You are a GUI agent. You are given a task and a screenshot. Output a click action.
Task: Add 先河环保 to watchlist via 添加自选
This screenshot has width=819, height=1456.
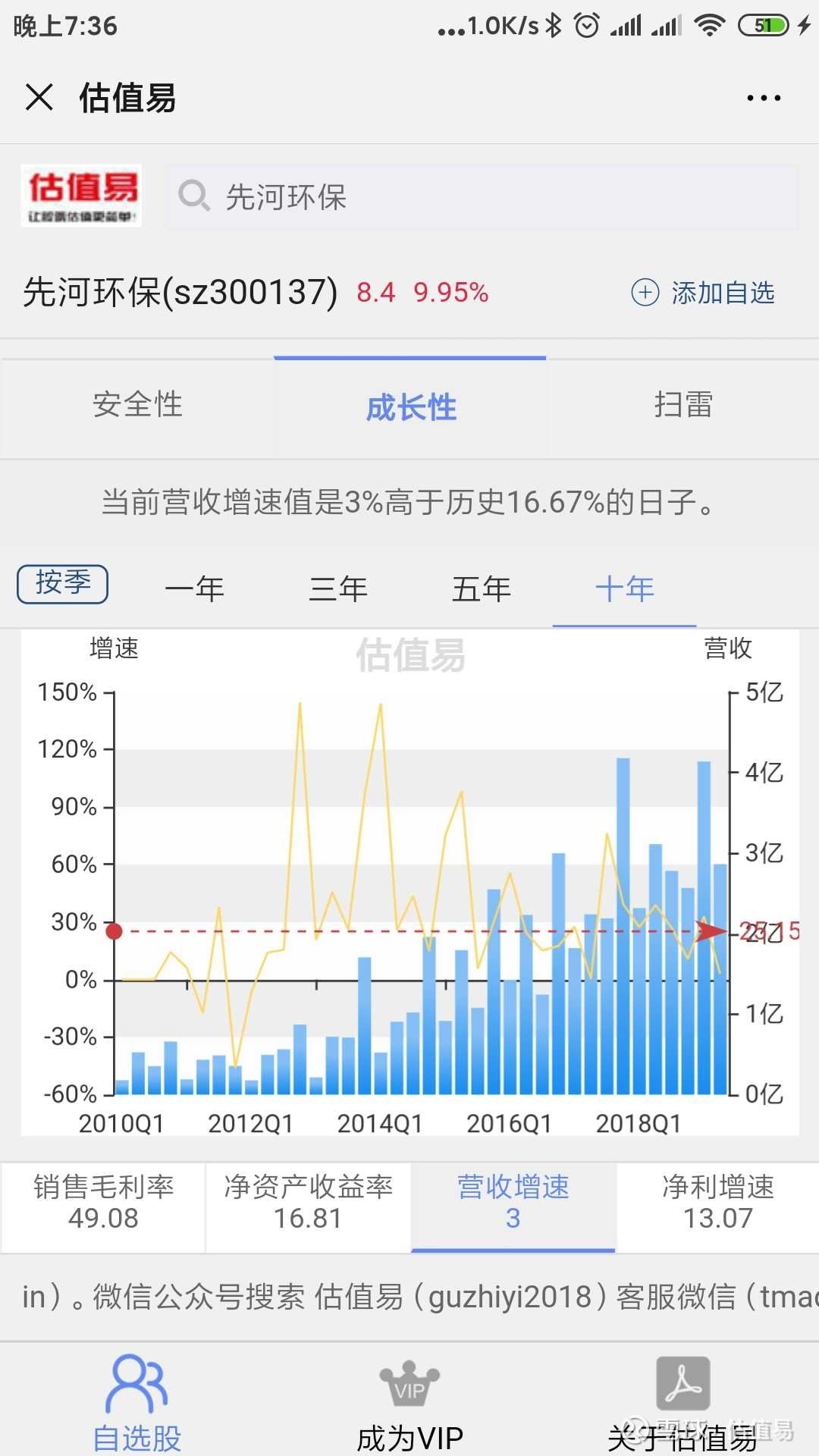pyautogui.click(x=703, y=293)
